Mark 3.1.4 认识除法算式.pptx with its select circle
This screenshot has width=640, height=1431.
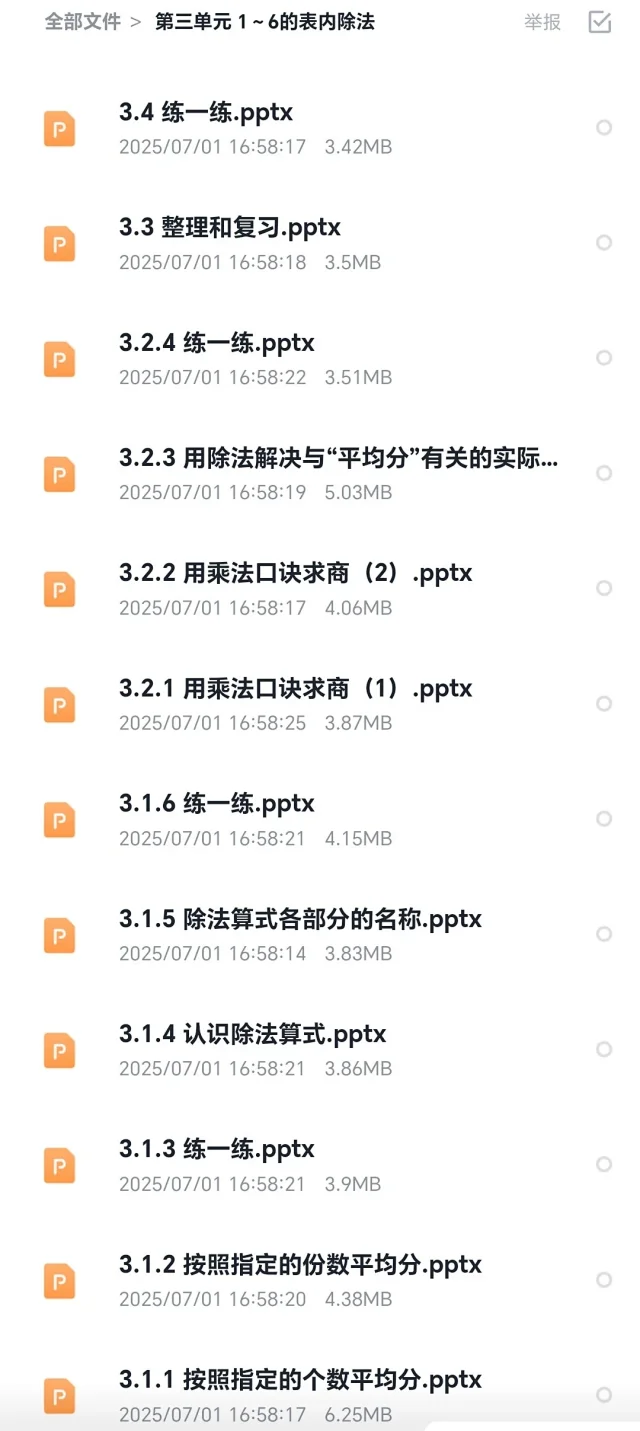point(604,1049)
